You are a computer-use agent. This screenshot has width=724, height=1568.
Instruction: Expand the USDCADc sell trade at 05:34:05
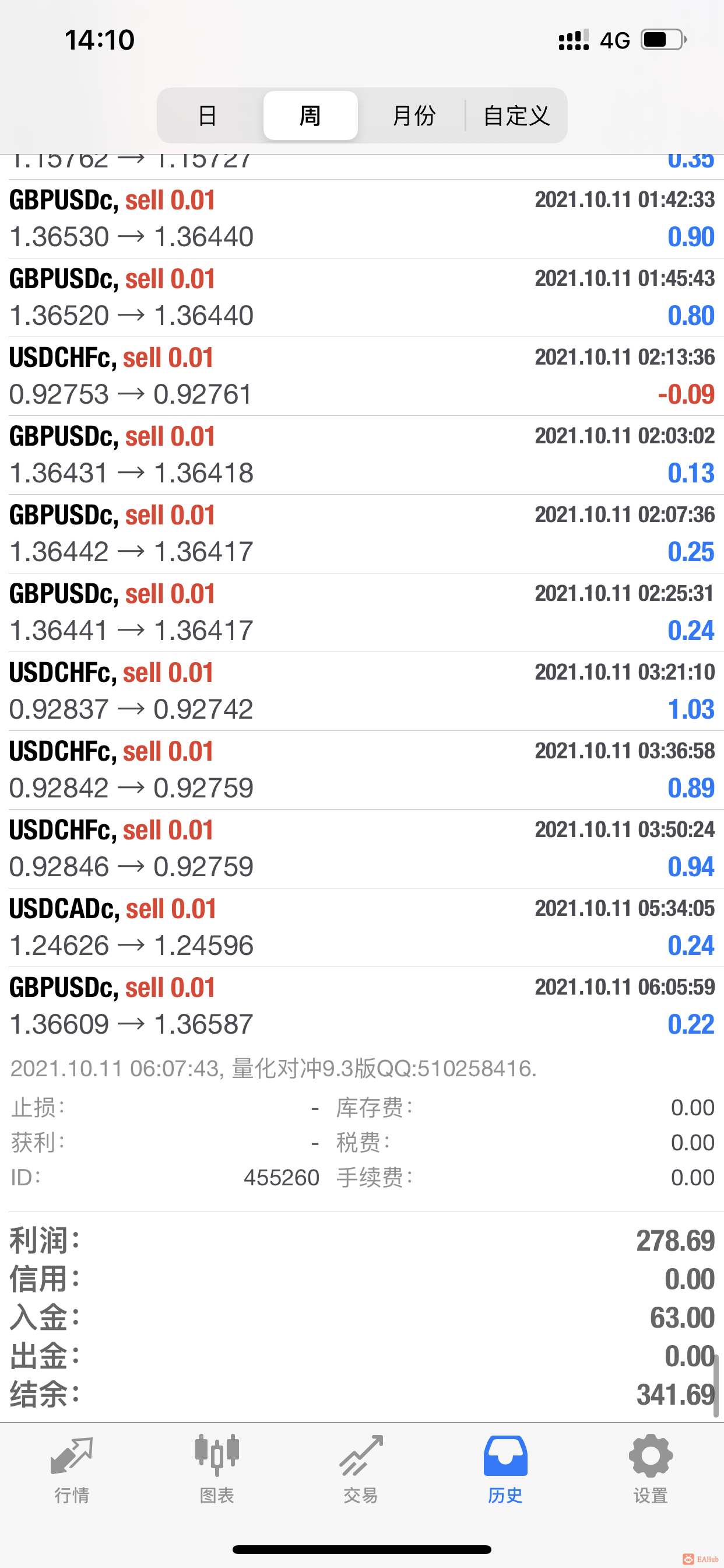pyautogui.click(x=361, y=928)
